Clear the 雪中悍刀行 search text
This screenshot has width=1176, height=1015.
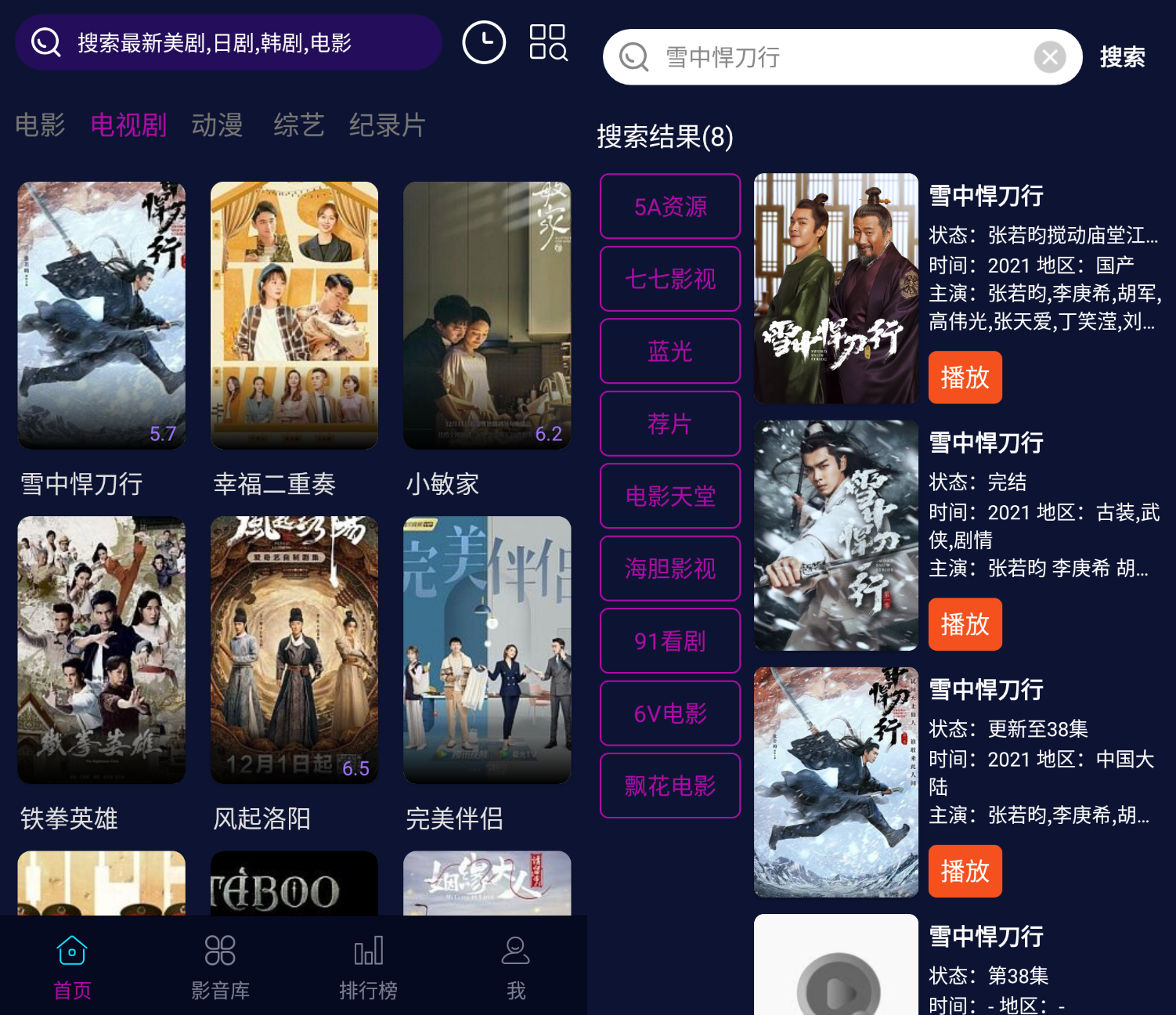tap(1049, 57)
